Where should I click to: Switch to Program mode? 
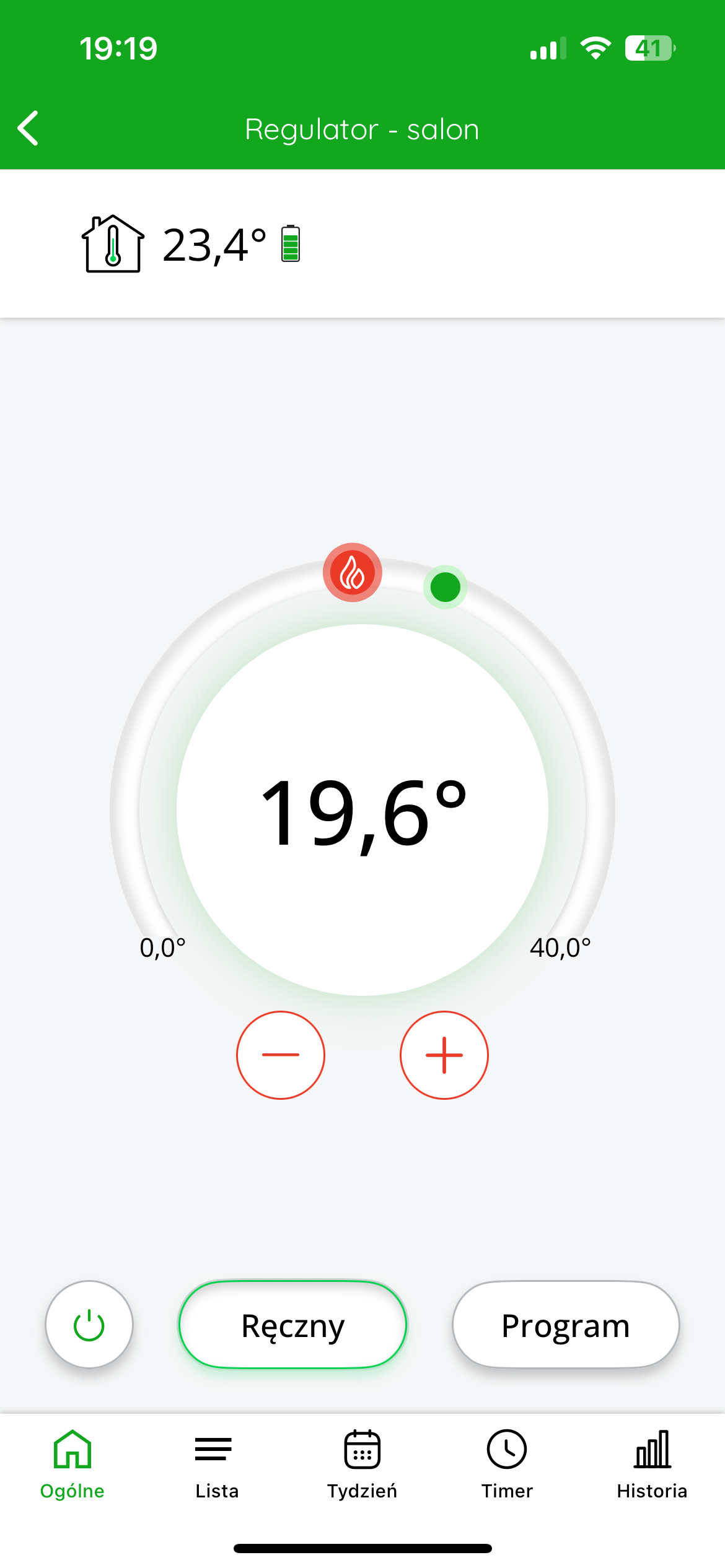pos(566,1325)
